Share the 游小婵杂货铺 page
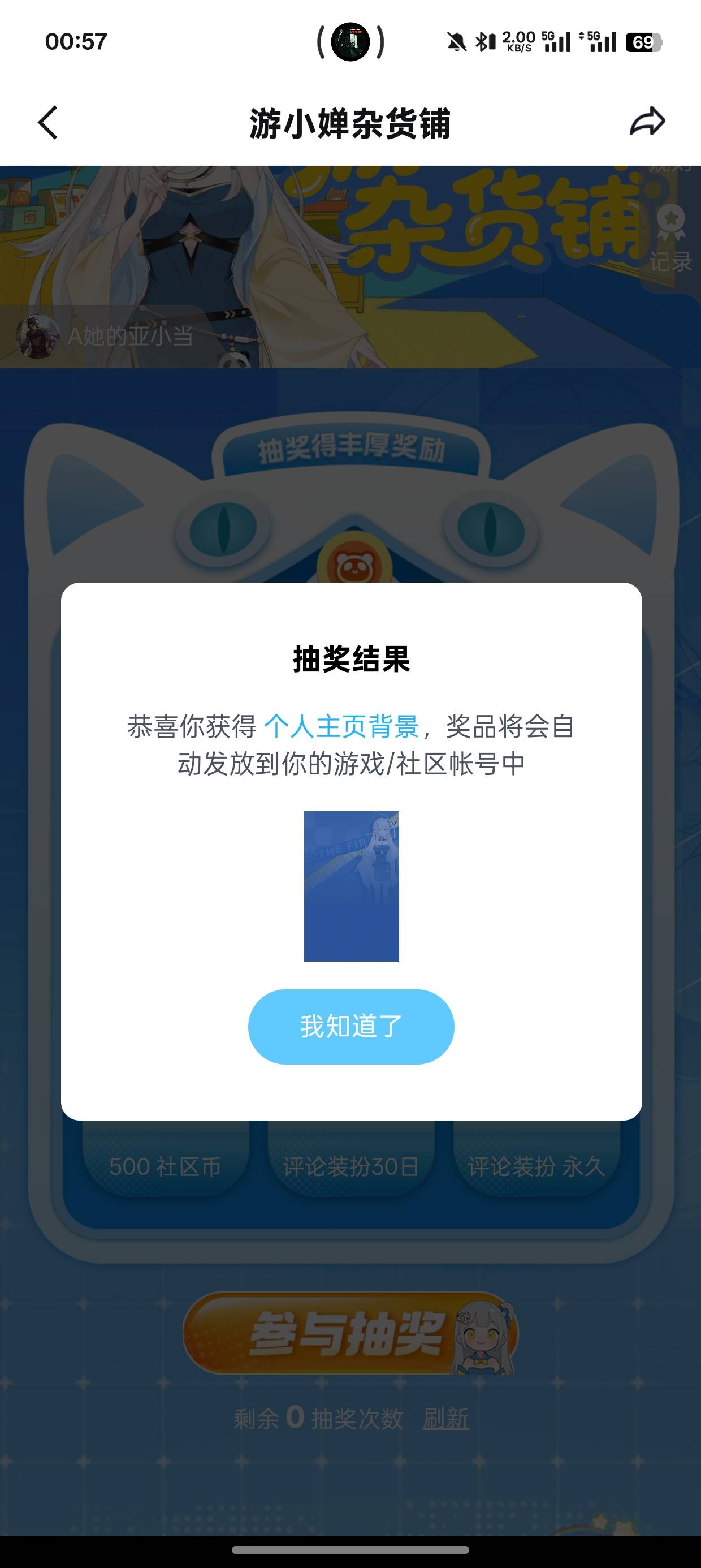Image resolution: width=701 pixels, height=1568 pixels. (x=647, y=121)
